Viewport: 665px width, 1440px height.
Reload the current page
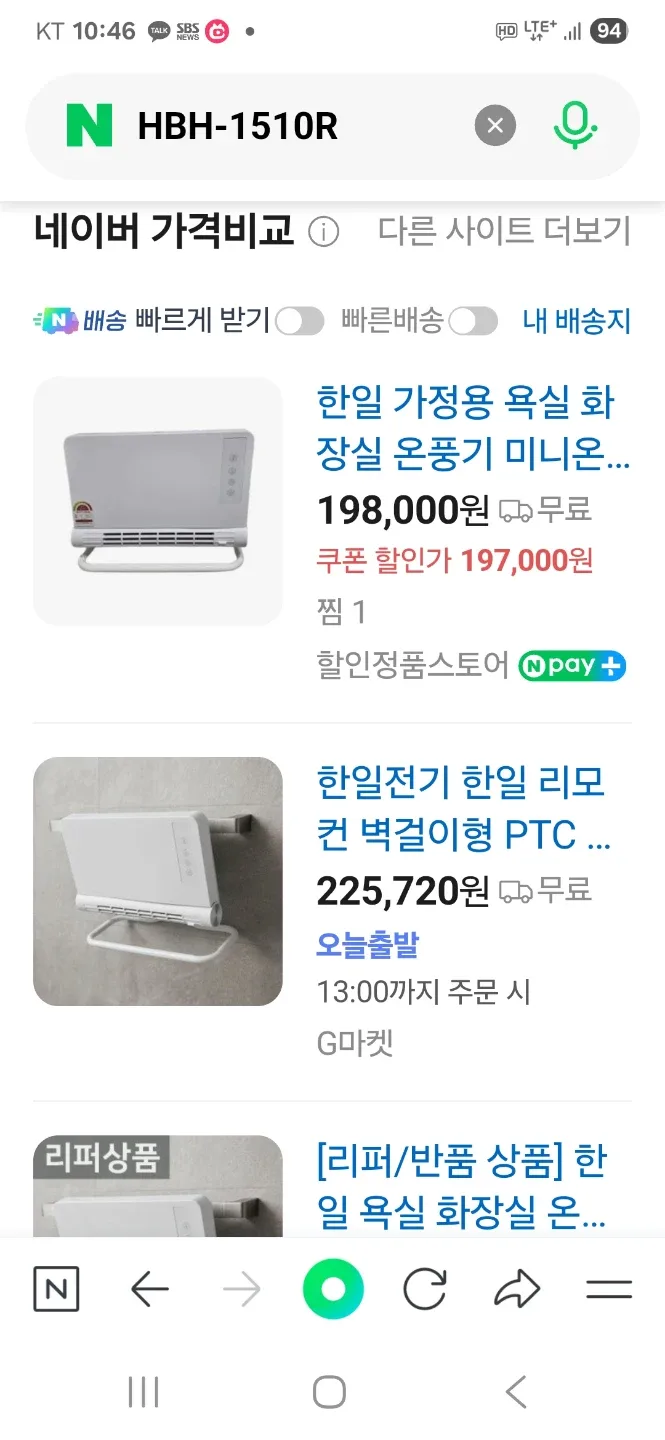pos(424,1290)
